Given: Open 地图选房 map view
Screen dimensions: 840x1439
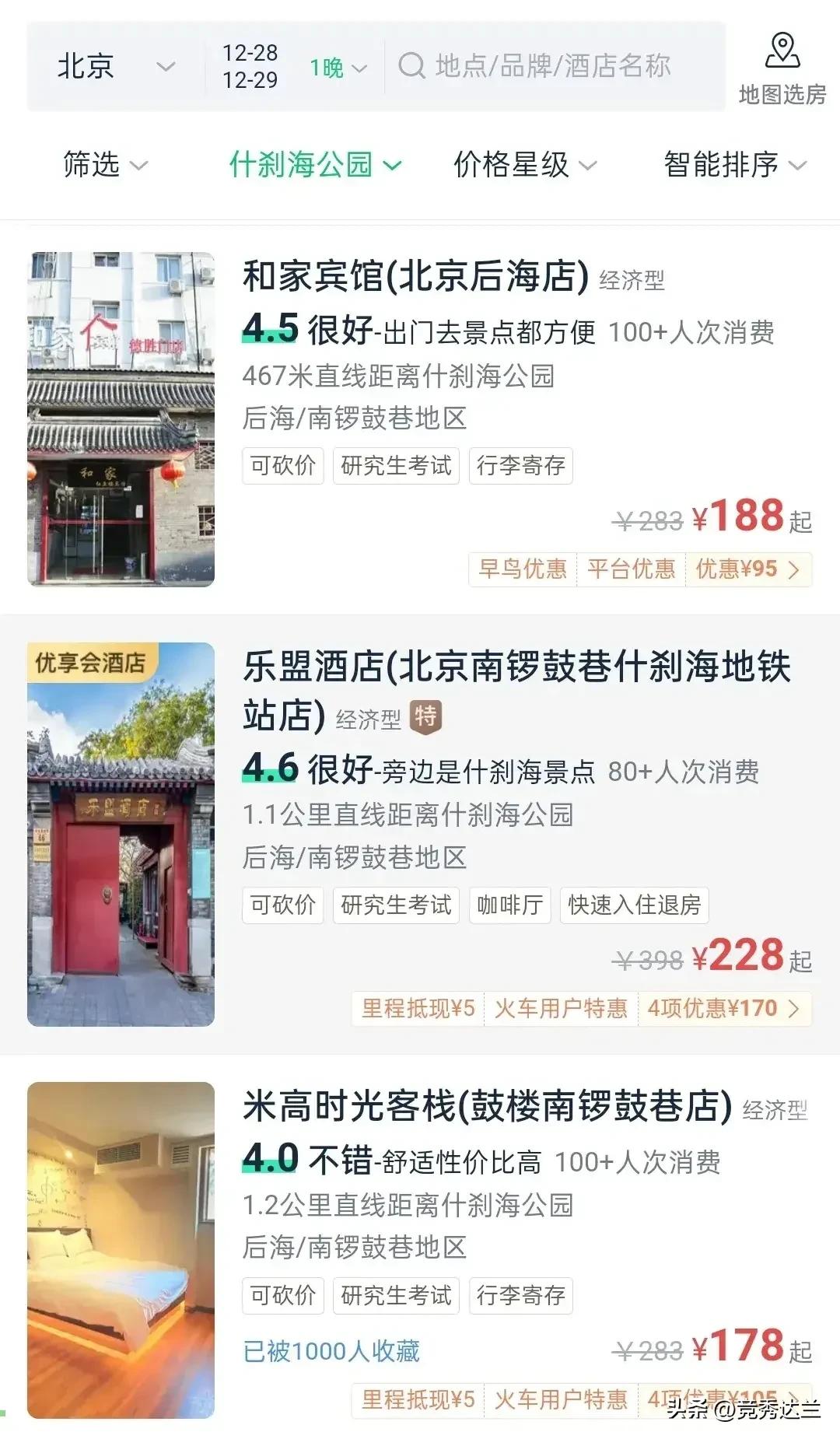Looking at the screenshot, I should pos(782,68).
